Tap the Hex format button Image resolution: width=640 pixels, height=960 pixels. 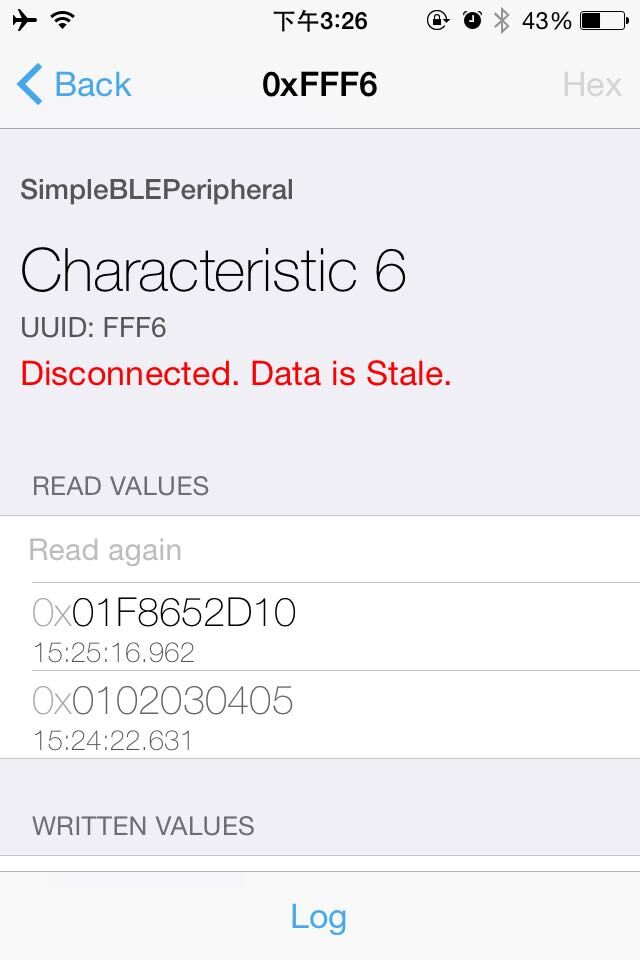click(592, 85)
